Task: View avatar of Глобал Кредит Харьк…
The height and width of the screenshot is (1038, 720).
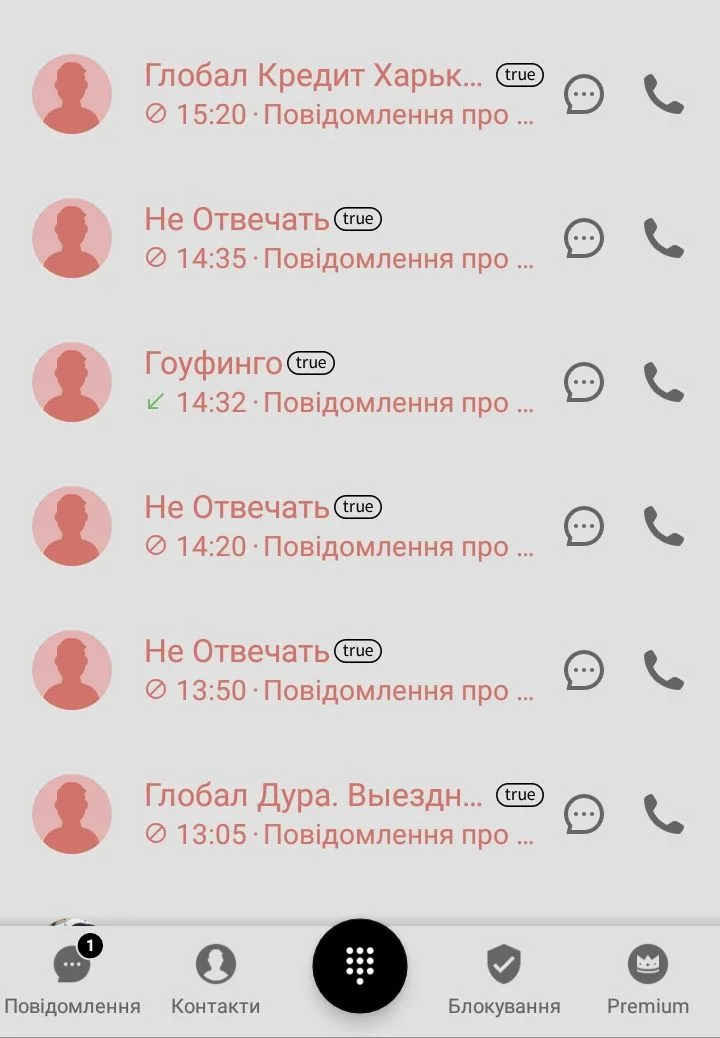Action: pos(72,95)
